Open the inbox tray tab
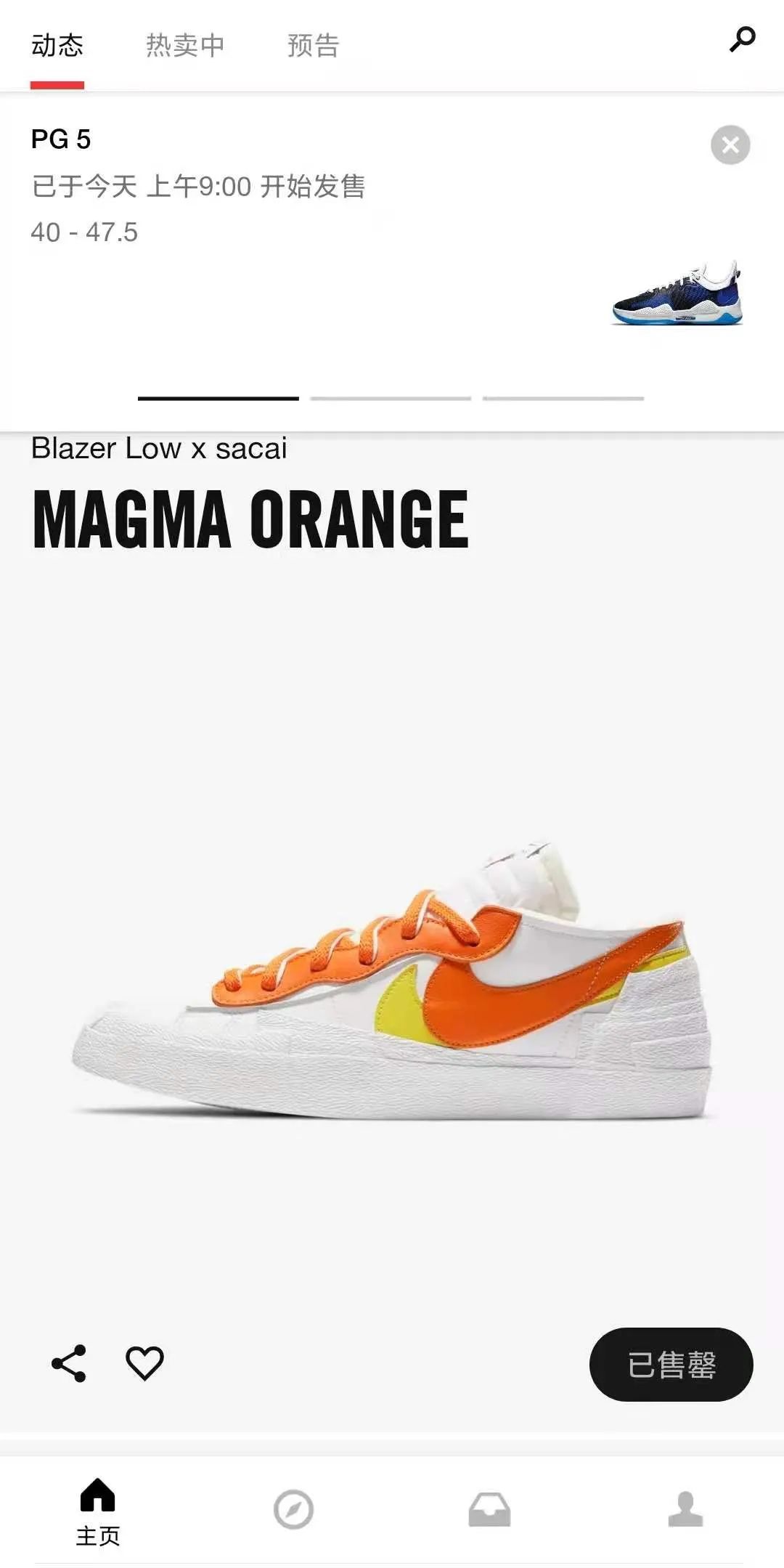 (489, 1510)
